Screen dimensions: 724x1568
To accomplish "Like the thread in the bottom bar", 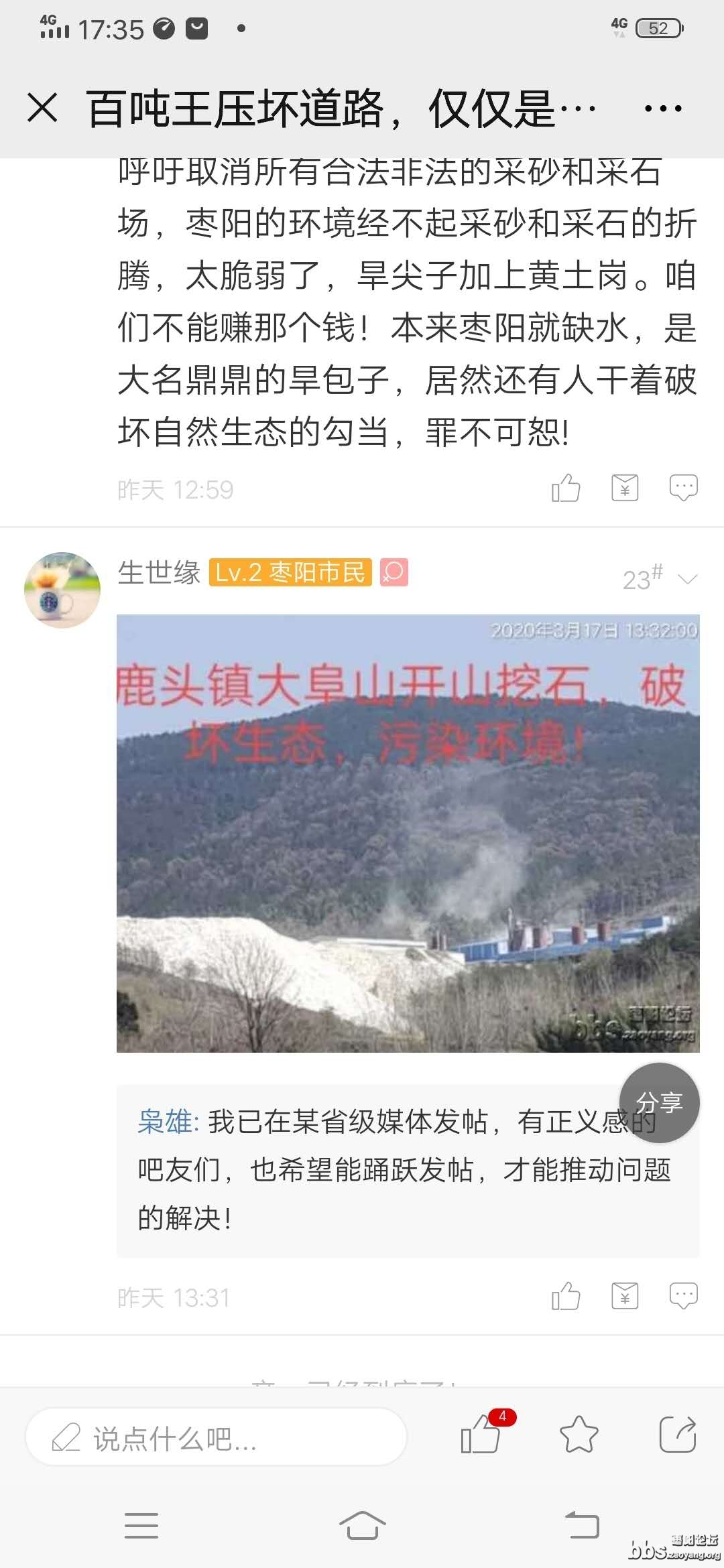I will pyautogui.click(x=481, y=1434).
